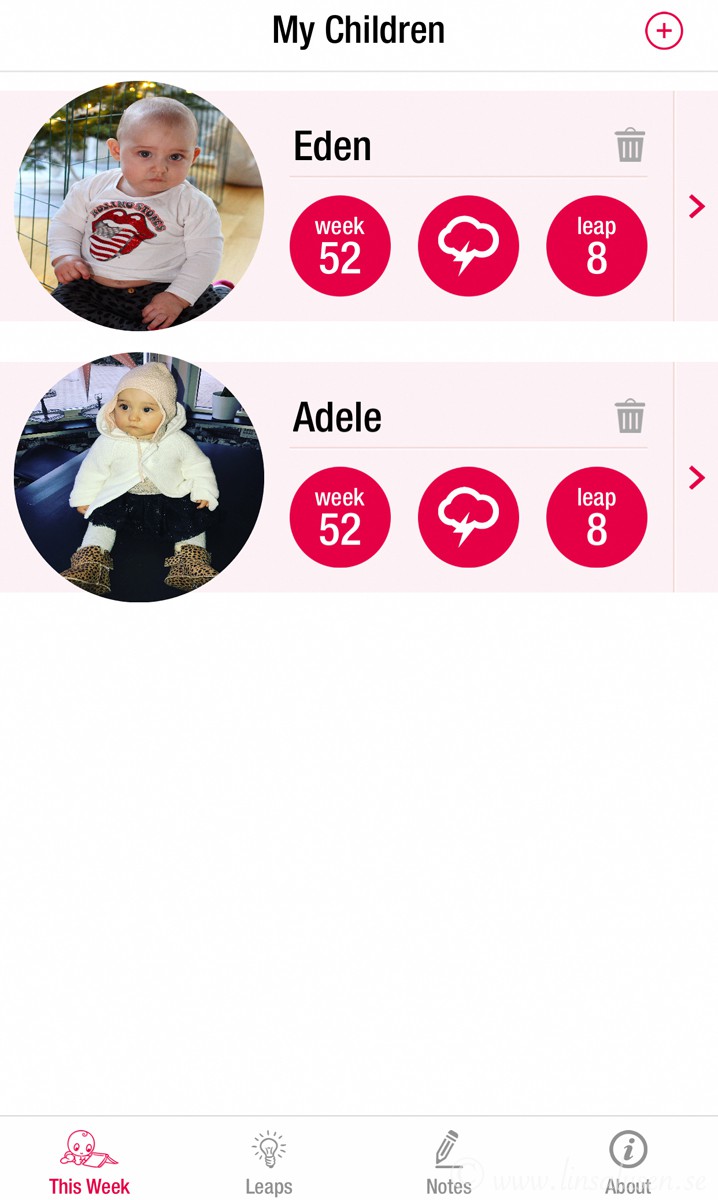View Eden's leap 8 info
The image size is (718, 1200).
(597, 246)
